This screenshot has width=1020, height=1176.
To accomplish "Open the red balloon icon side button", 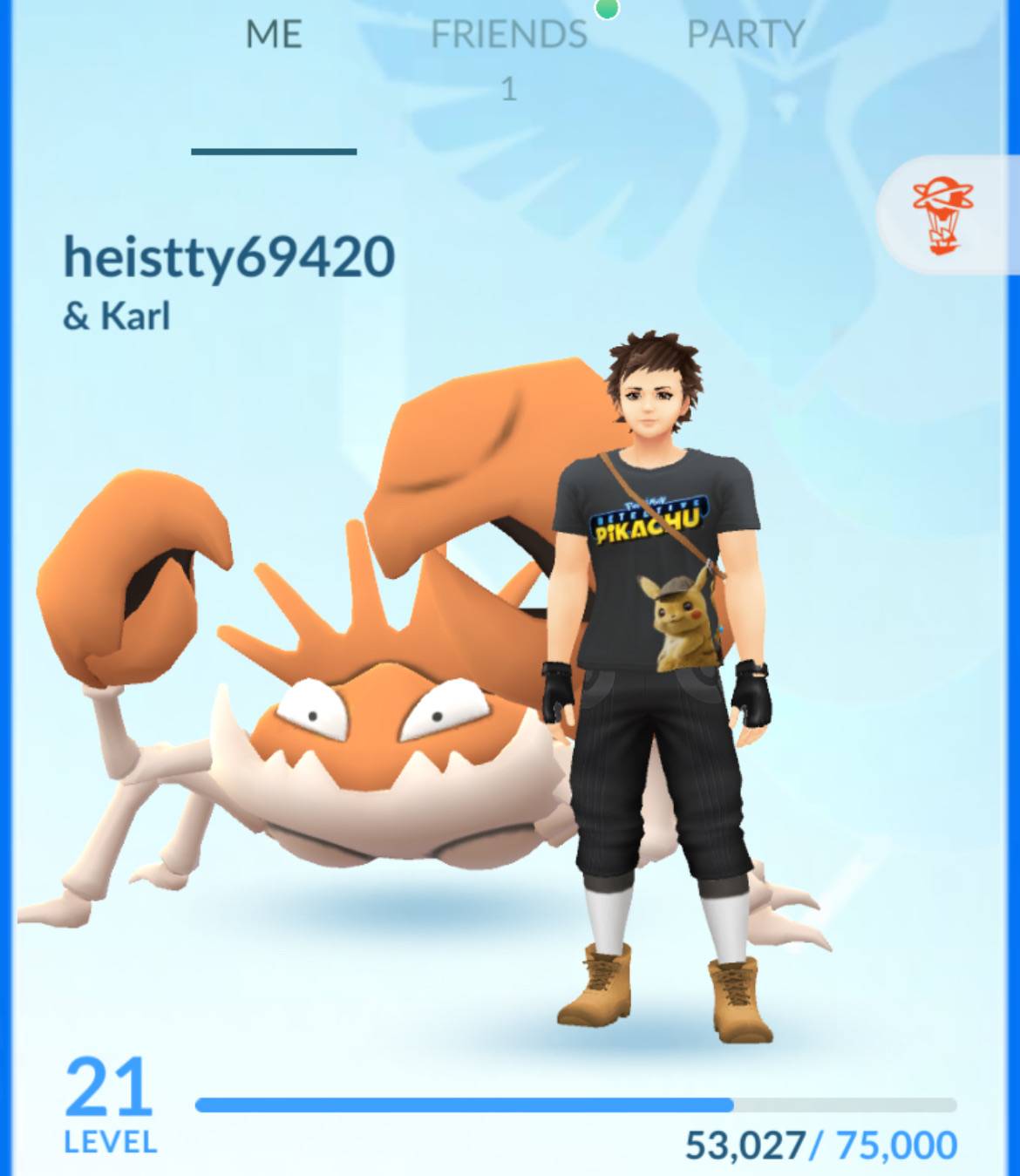I will coord(943,215).
